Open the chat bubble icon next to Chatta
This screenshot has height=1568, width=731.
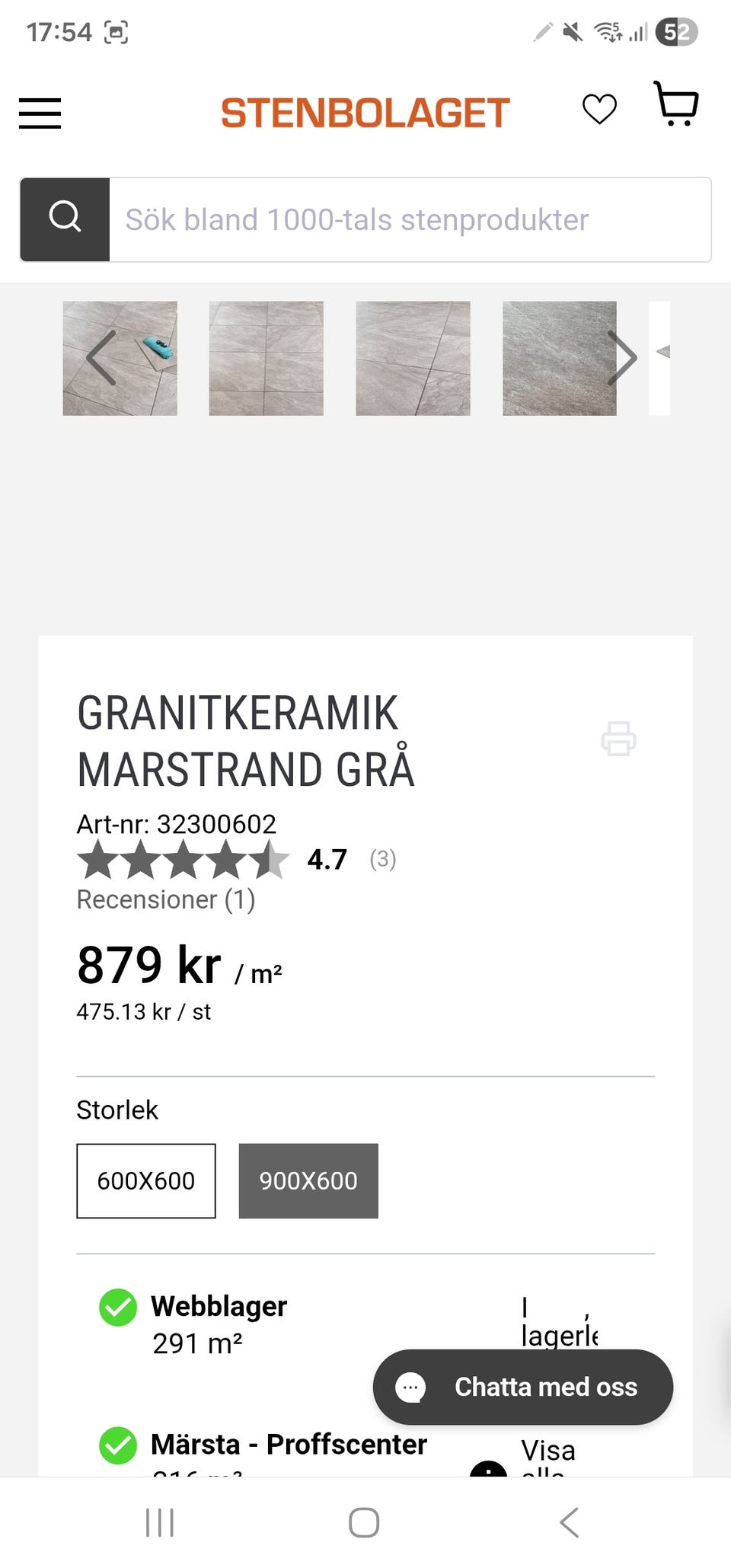click(x=411, y=1387)
